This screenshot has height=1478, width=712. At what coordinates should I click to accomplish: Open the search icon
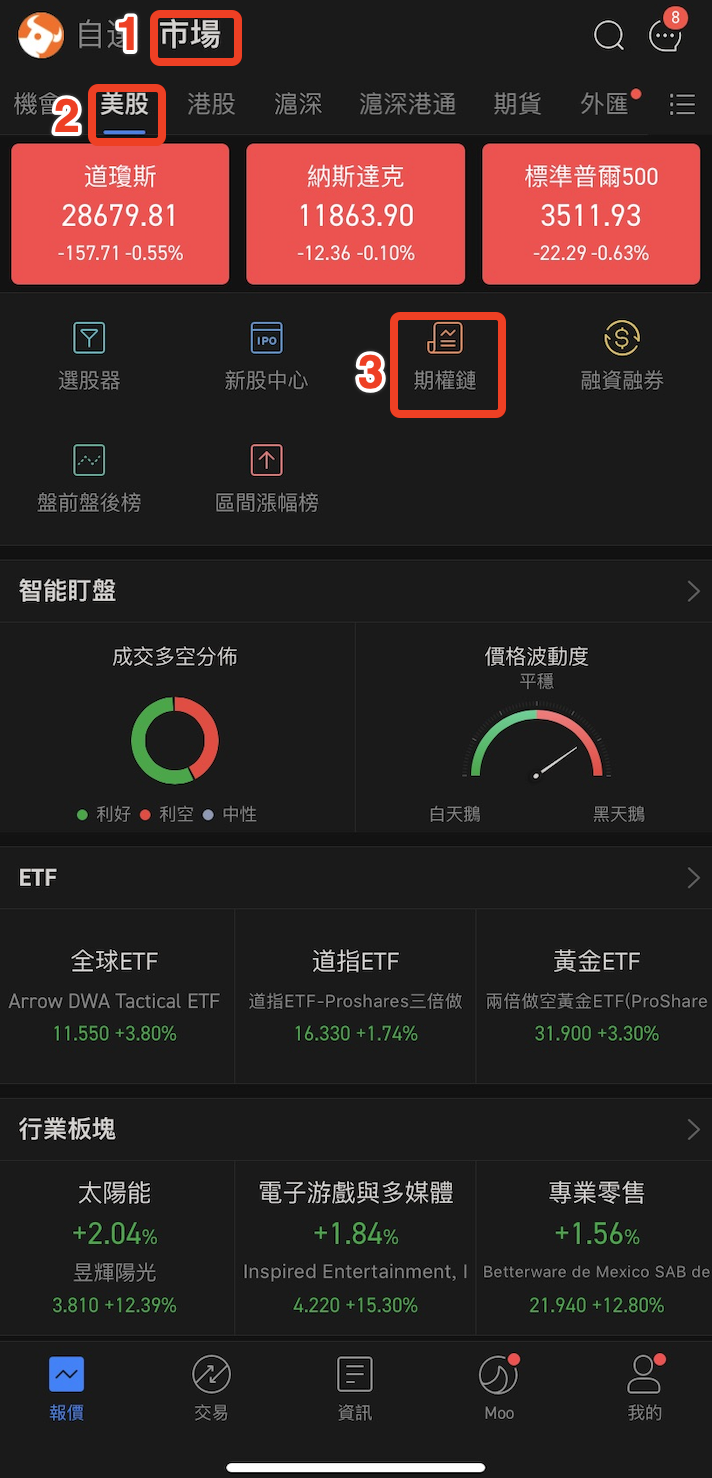[608, 36]
